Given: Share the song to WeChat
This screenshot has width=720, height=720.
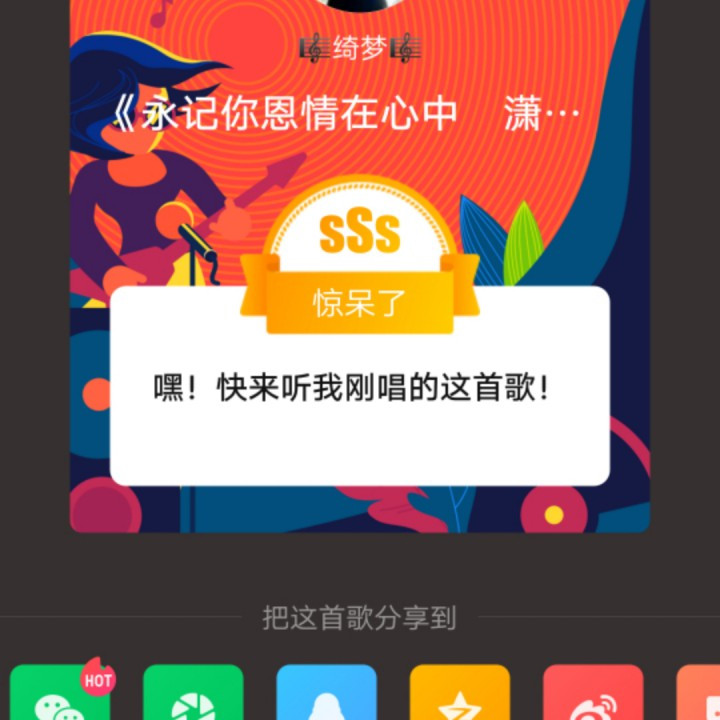Looking at the screenshot, I should pyautogui.click(x=60, y=695).
